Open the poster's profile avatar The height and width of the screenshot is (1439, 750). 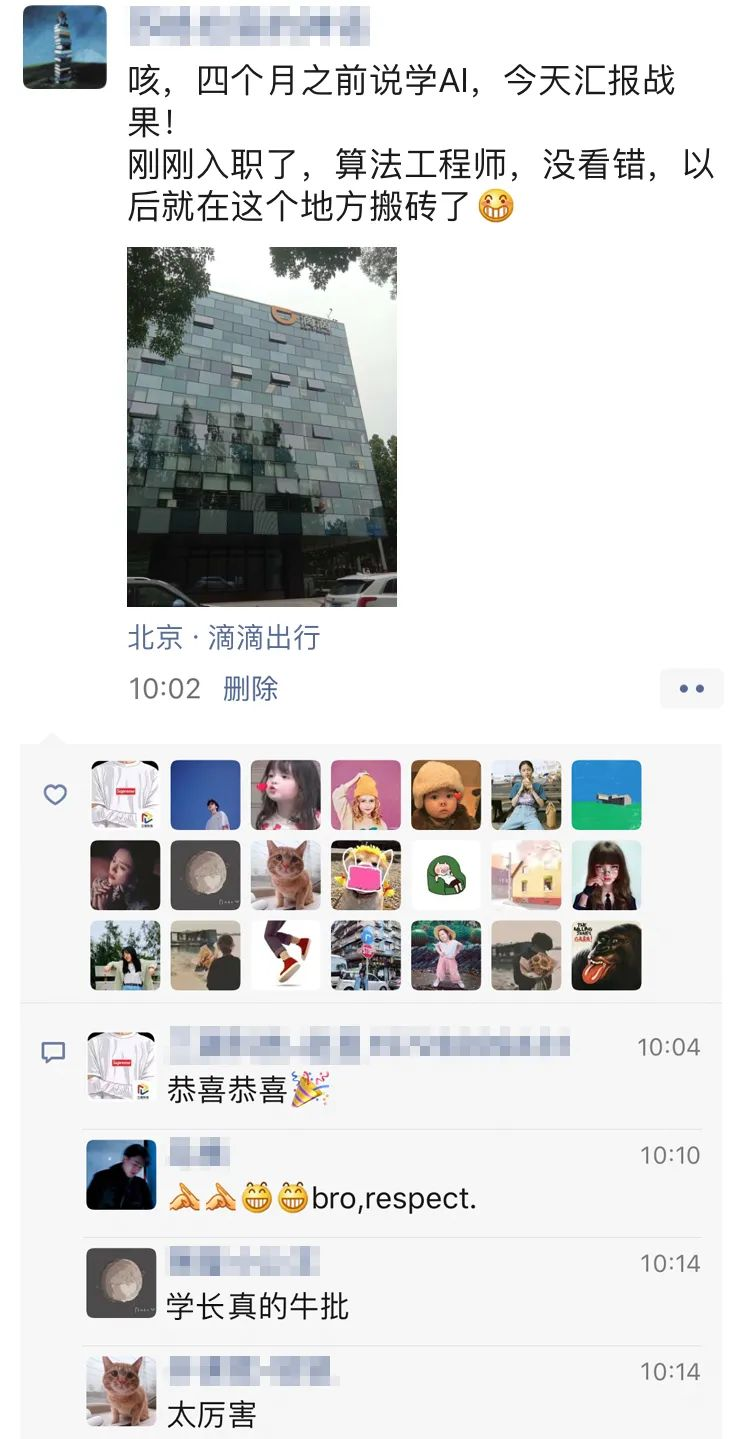[65, 47]
